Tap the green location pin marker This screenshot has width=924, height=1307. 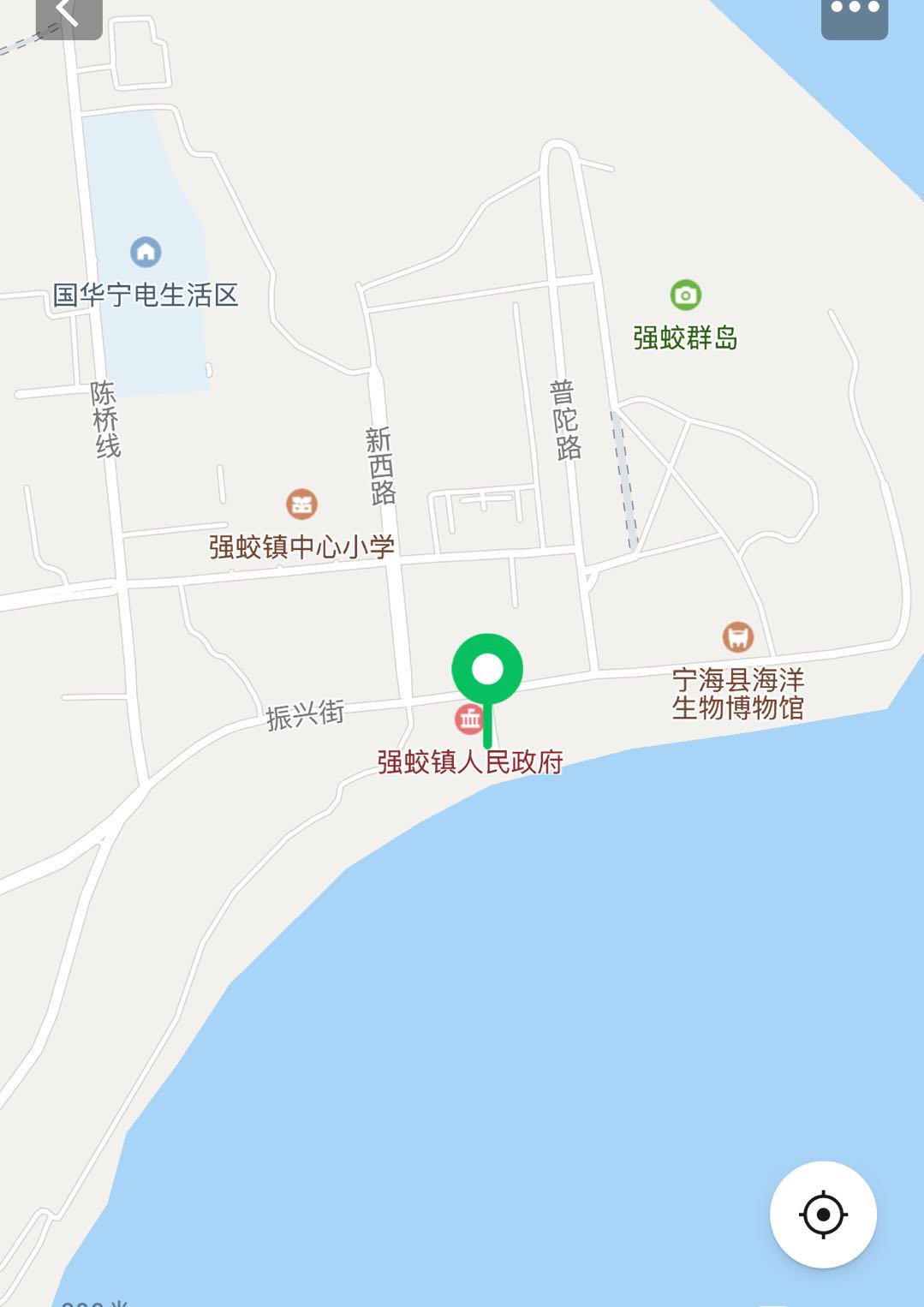[x=487, y=671]
